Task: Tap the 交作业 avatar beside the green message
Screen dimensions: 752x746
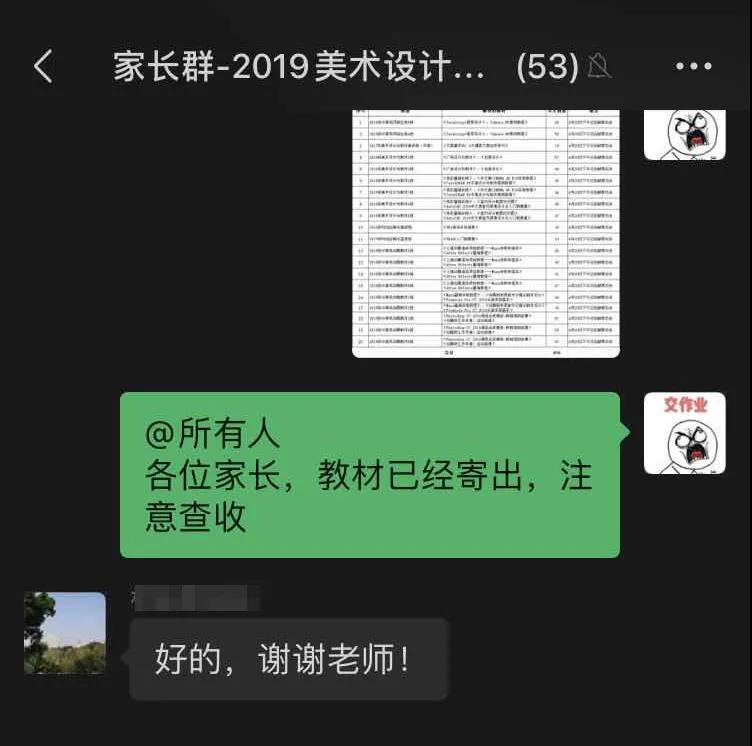Action: coord(684,433)
